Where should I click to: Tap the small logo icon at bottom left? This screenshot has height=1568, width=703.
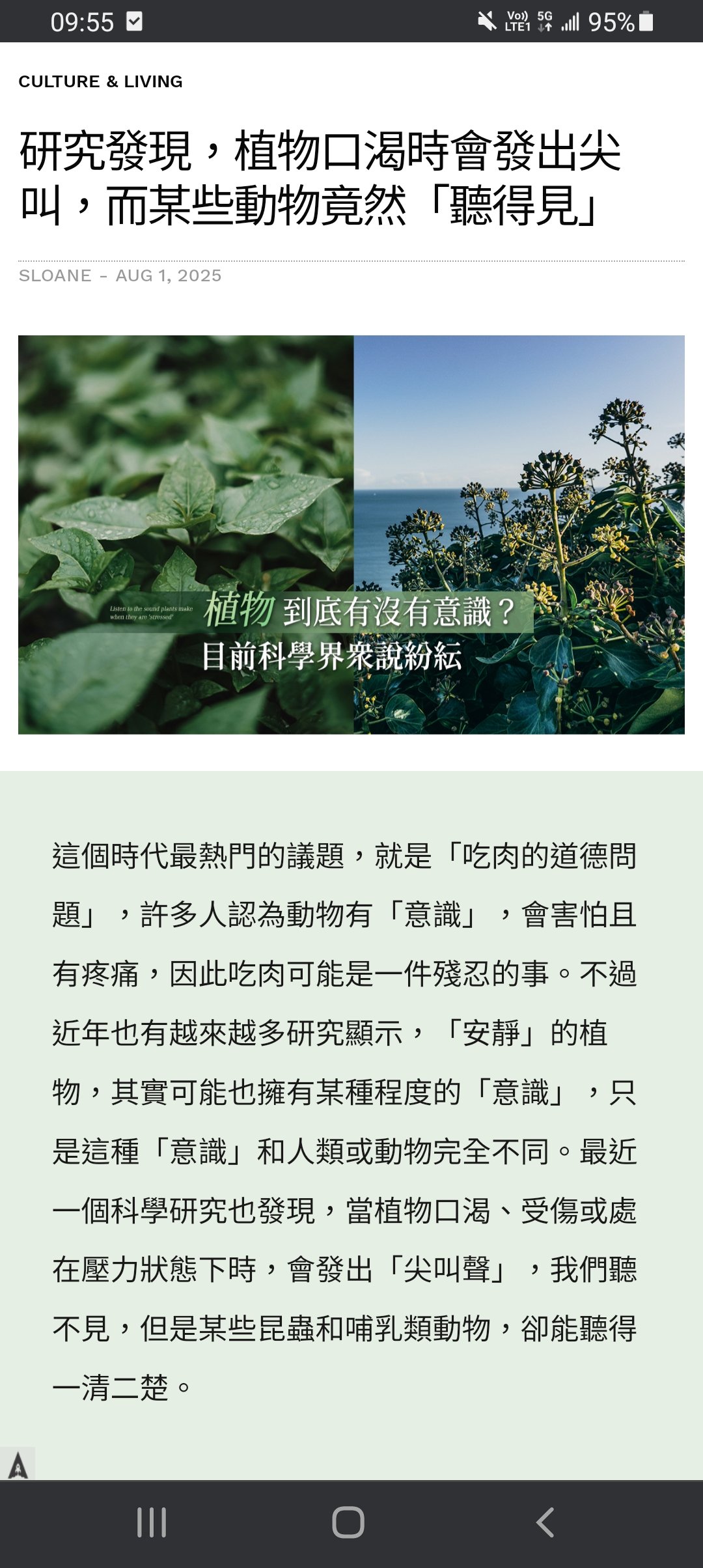(18, 1465)
